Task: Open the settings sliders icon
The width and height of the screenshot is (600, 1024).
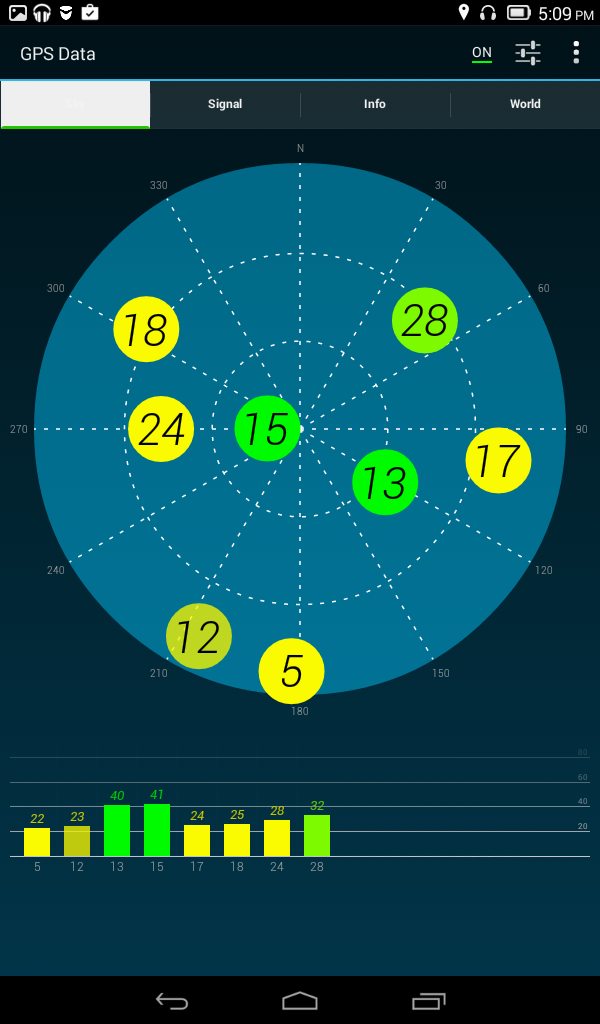Action: tap(528, 53)
